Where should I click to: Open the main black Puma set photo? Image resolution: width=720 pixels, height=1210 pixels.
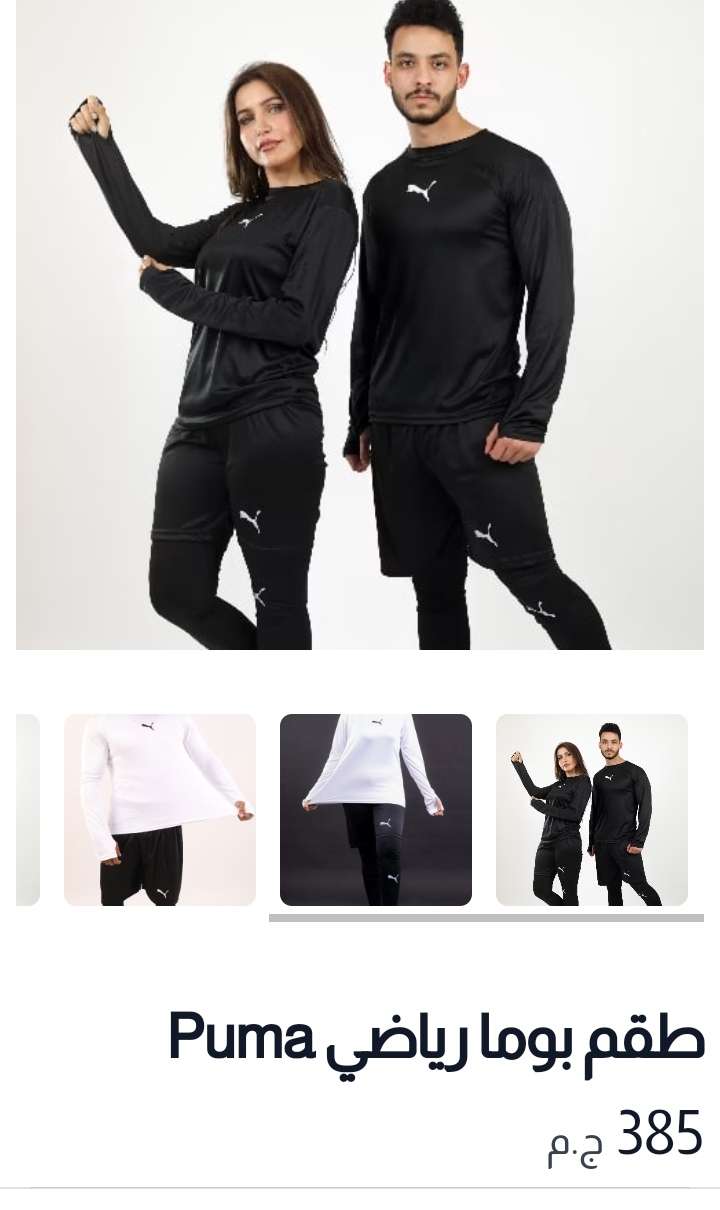(x=360, y=325)
